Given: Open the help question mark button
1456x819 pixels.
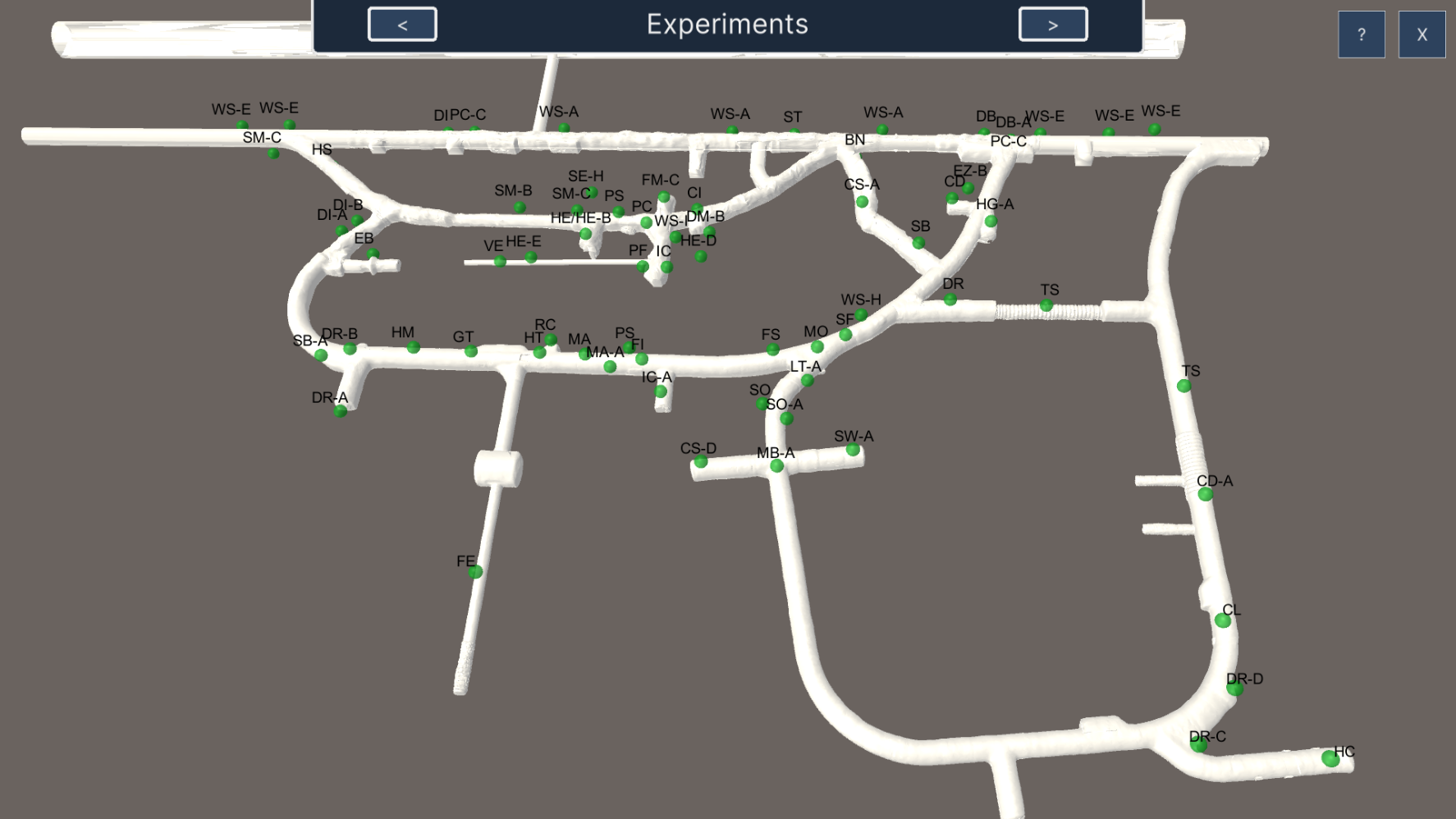Looking at the screenshot, I should (1361, 34).
